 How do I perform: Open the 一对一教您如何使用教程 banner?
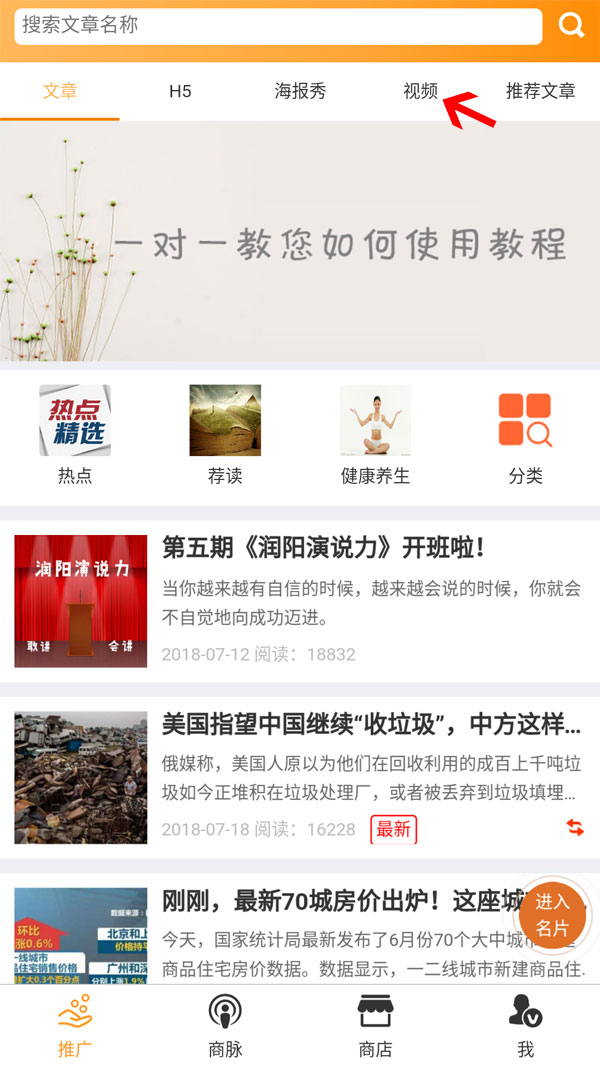tap(300, 242)
